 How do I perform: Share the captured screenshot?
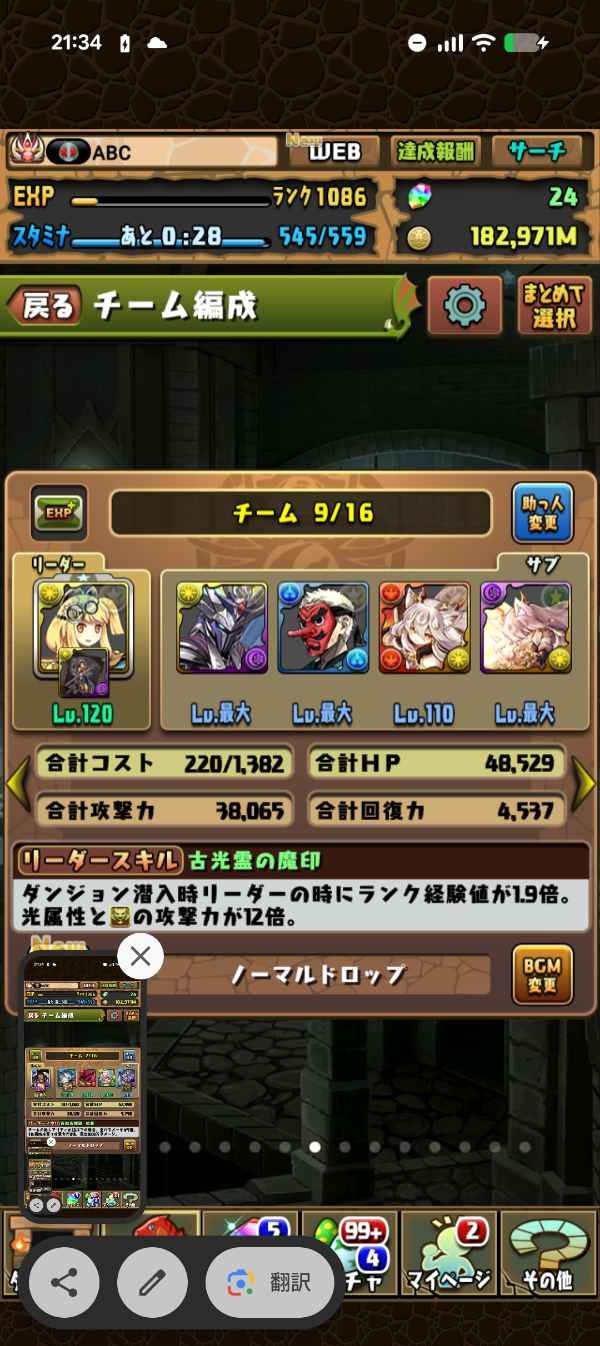click(x=64, y=1283)
